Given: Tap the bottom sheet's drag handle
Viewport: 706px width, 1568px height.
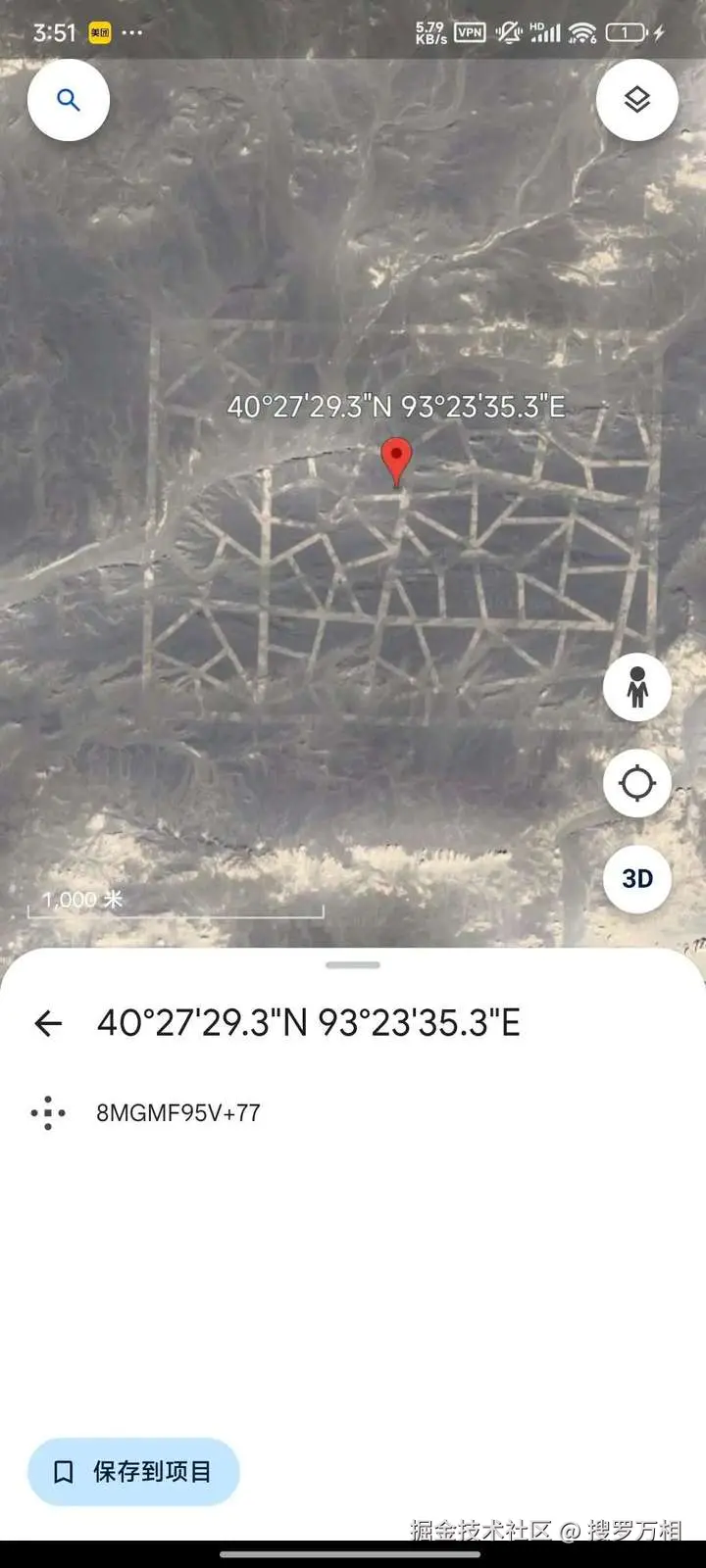Looking at the screenshot, I should click(x=353, y=965).
